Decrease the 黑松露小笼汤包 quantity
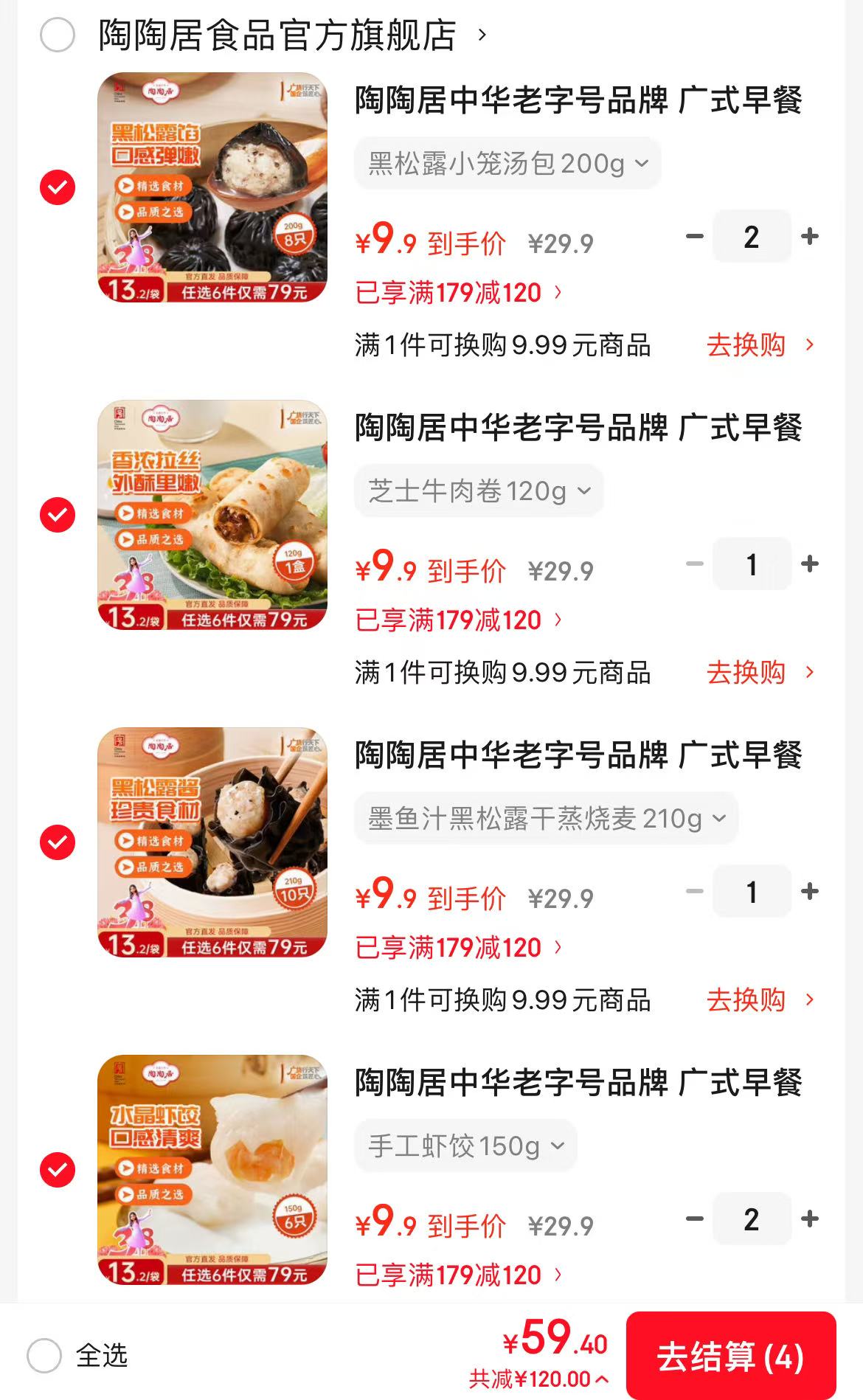 [x=694, y=237]
